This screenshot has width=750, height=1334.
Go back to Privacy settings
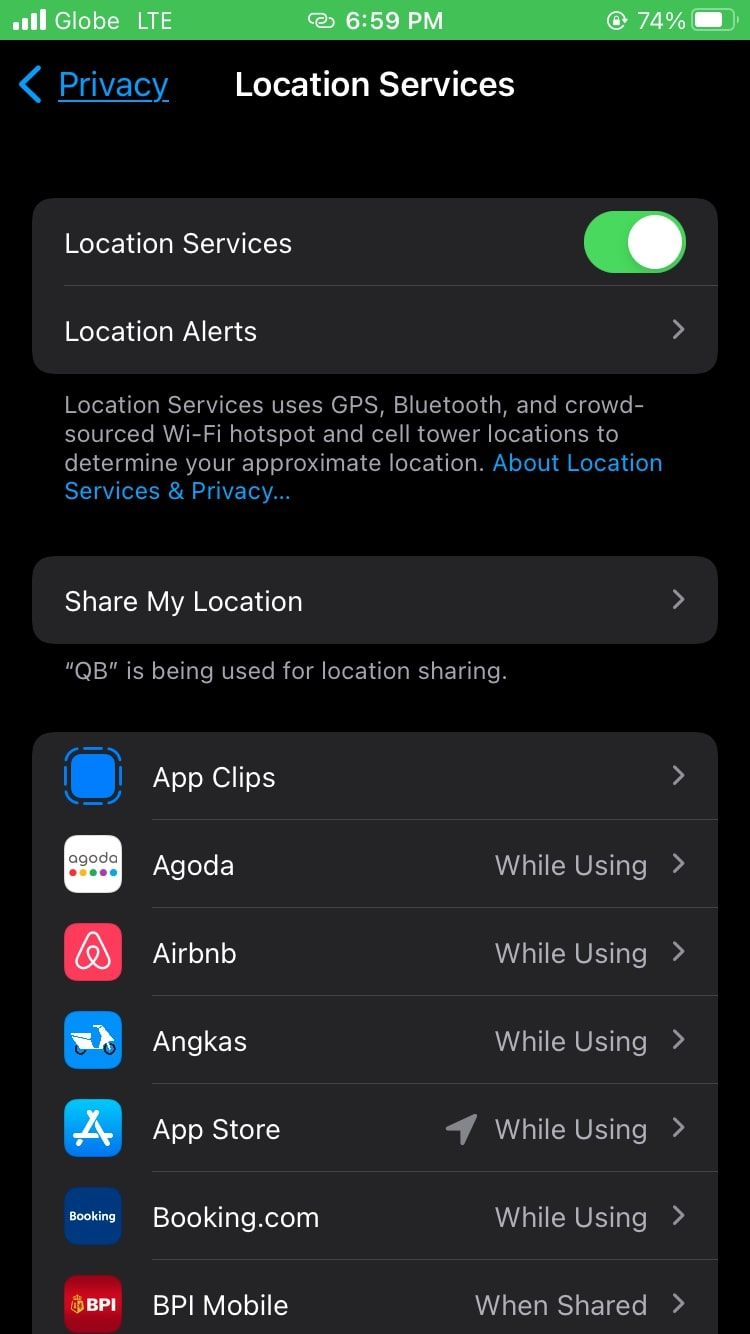click(95, 86)
